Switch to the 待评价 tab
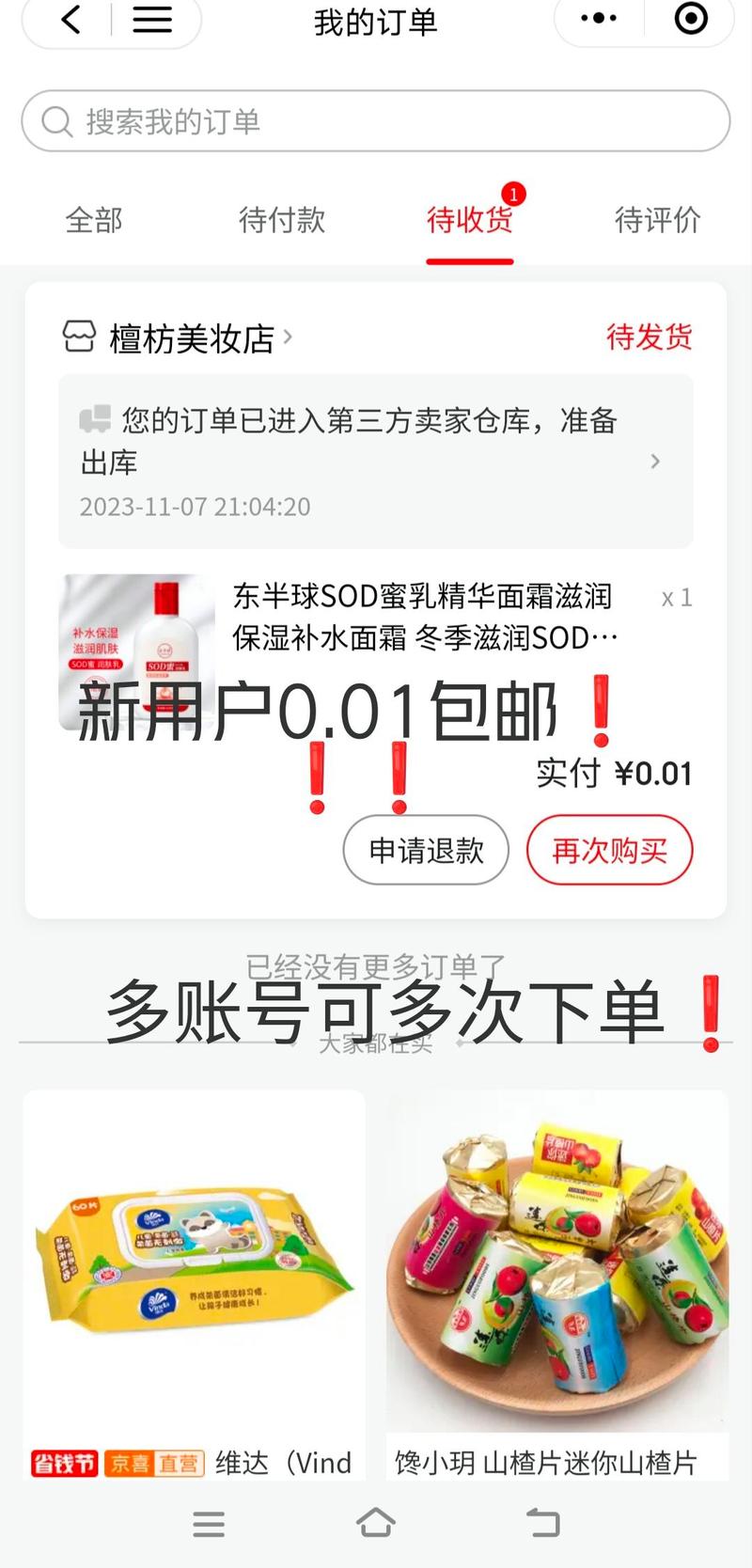752x1568 pixels. [x=657, y=220]
